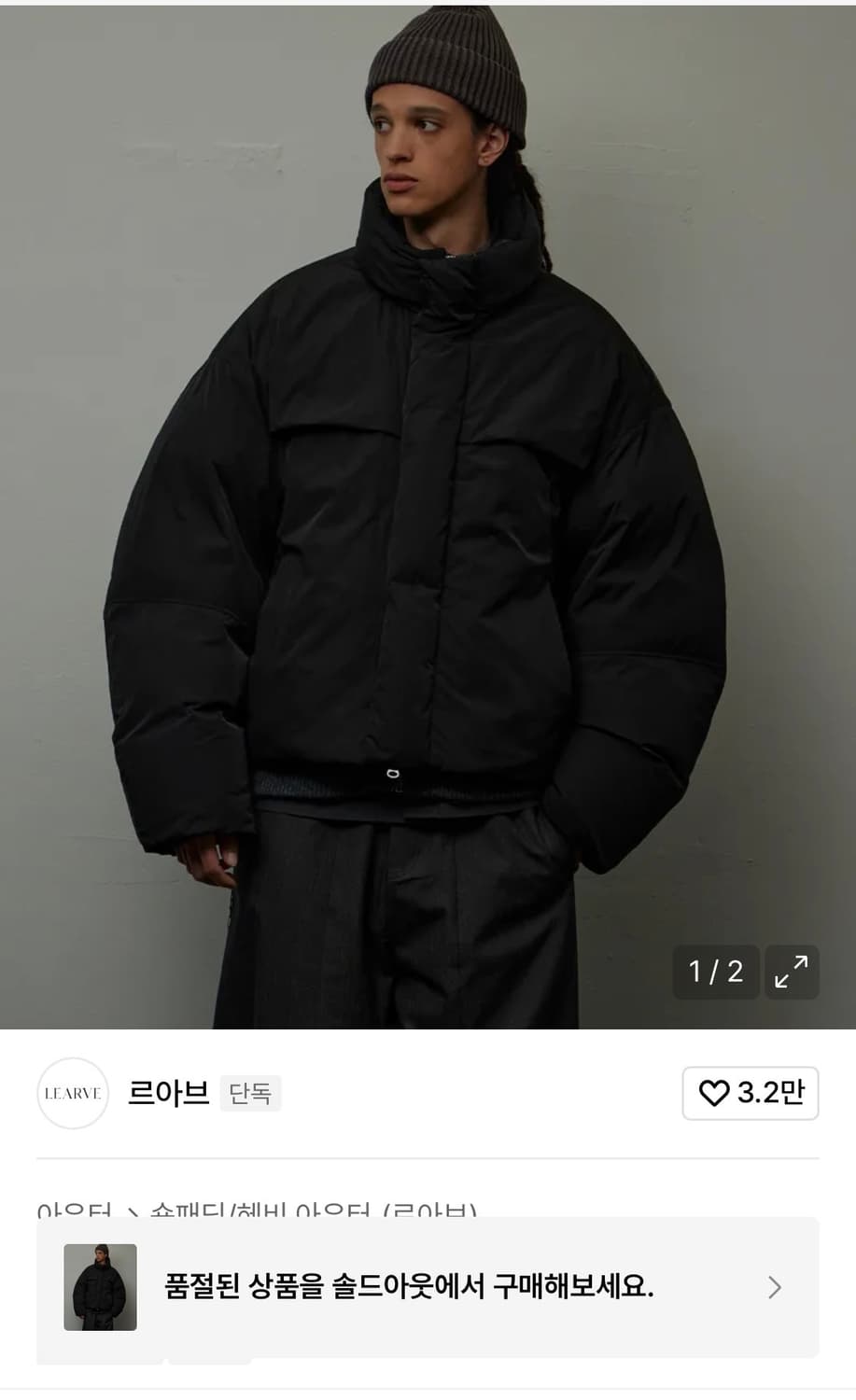The width and height of the screenshot is (856, 1400).
Task: Click the circular LEARVE brand logo
Action: click(72, 1093)
